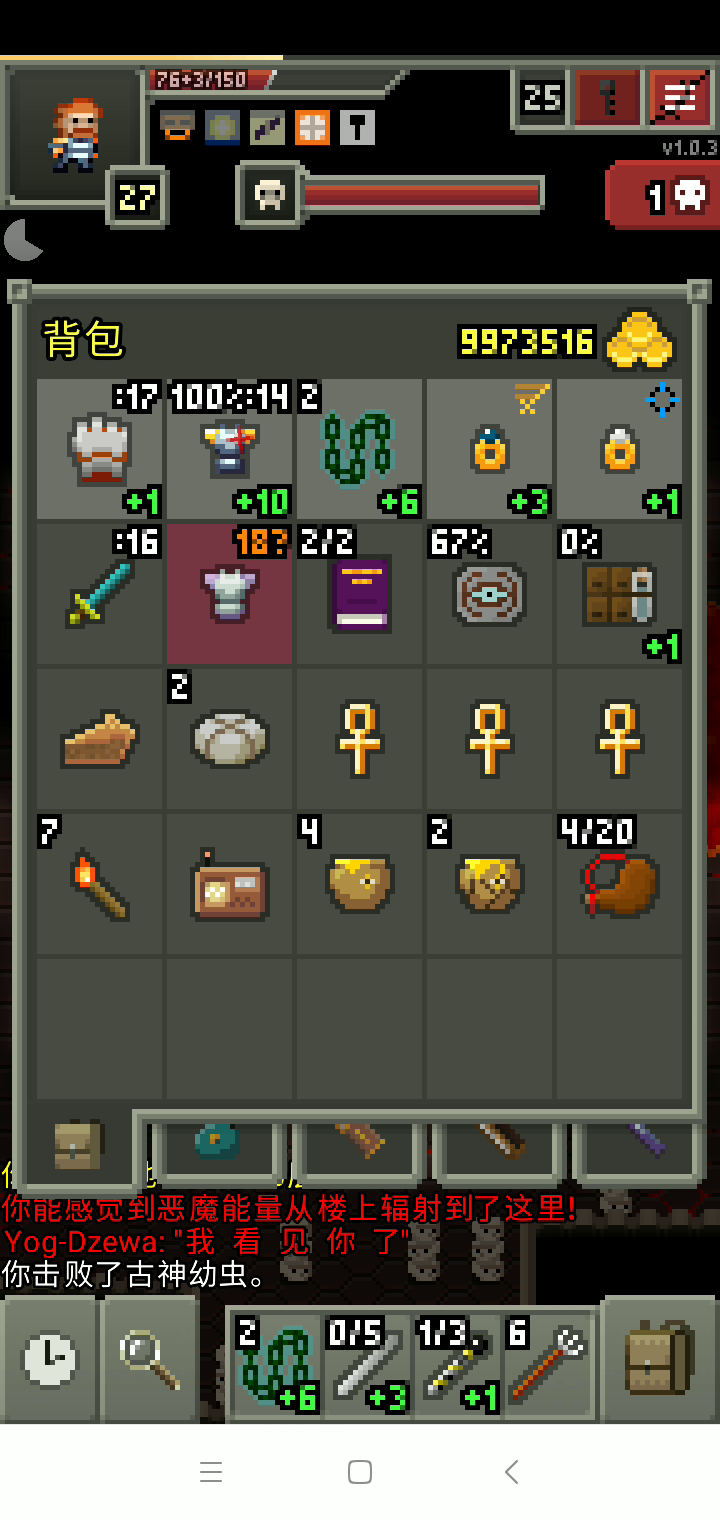The height and width of the screenshot is (1520, 720).
Task: Select the stone item with count 2
Action: click(230, 739)
